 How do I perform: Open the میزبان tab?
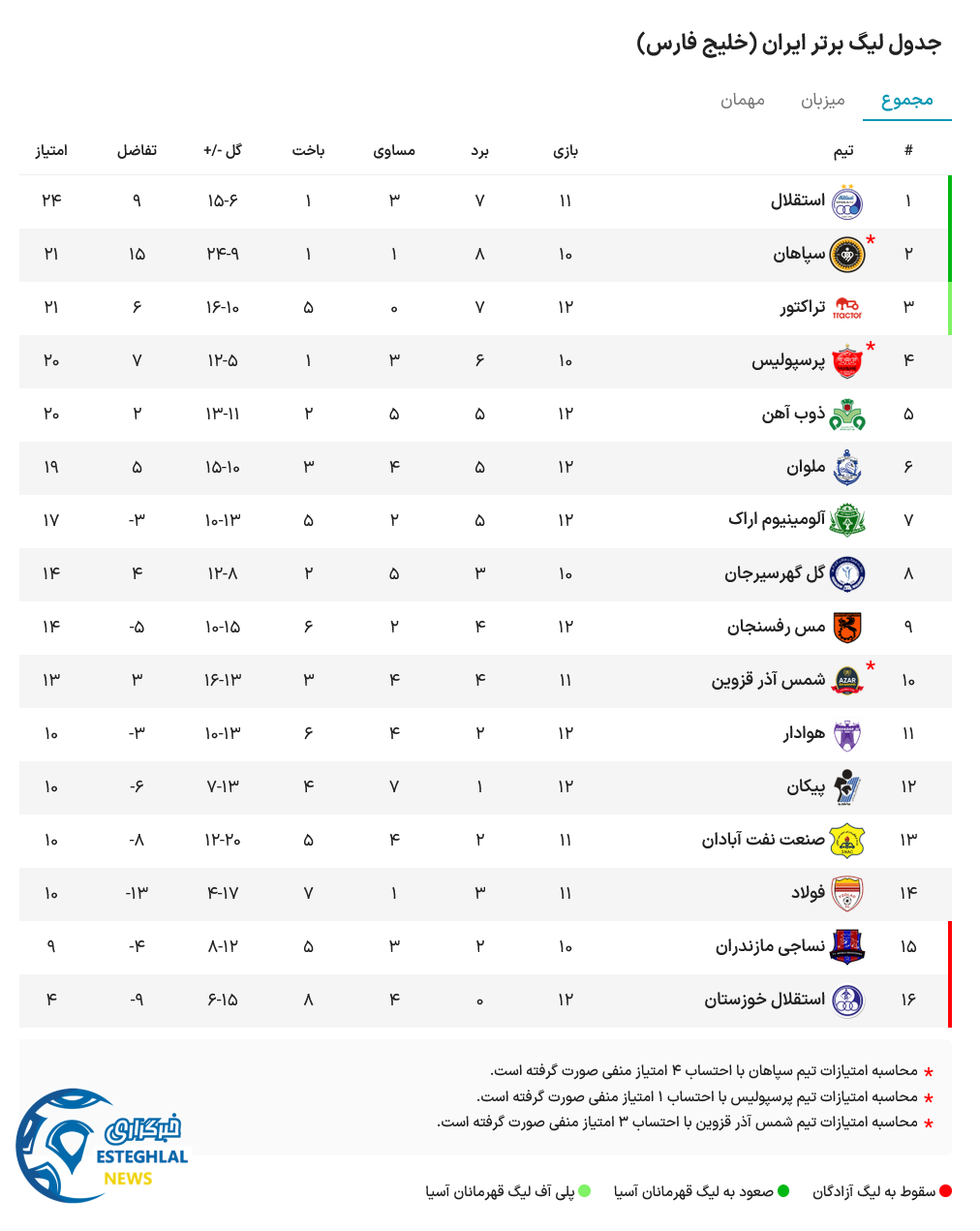[x=822, y=100]
